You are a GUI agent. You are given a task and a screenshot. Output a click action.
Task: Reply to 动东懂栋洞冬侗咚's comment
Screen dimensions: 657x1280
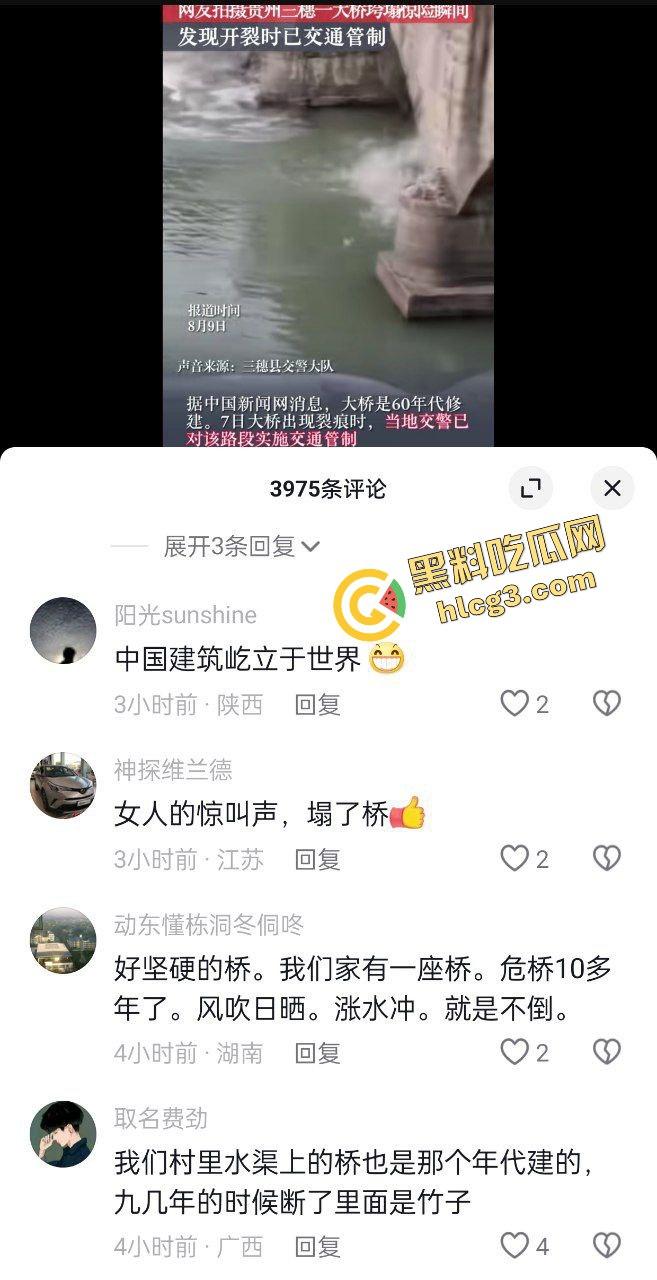point(317,1052)
